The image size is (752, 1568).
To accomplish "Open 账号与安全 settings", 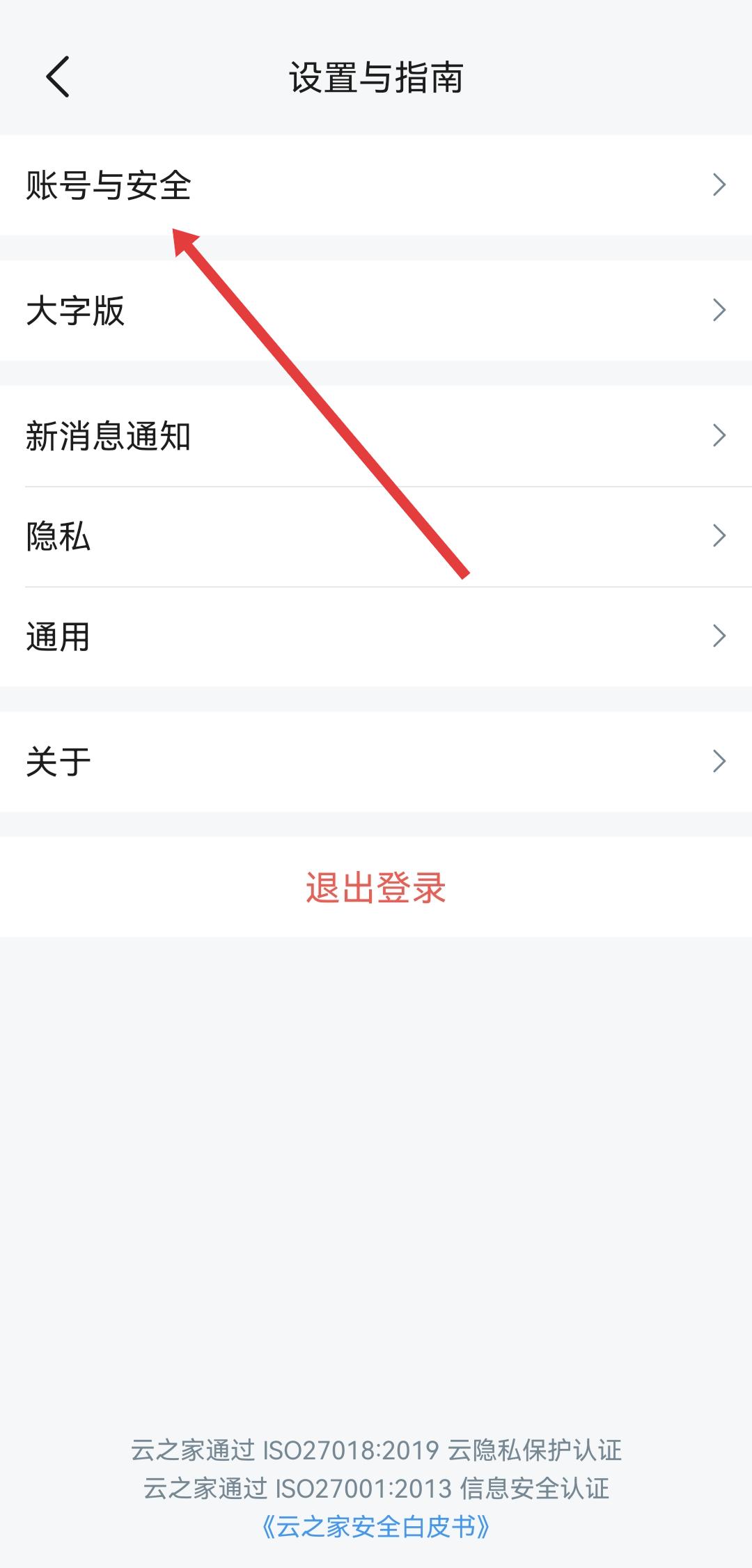I will [x=376, y=185].
